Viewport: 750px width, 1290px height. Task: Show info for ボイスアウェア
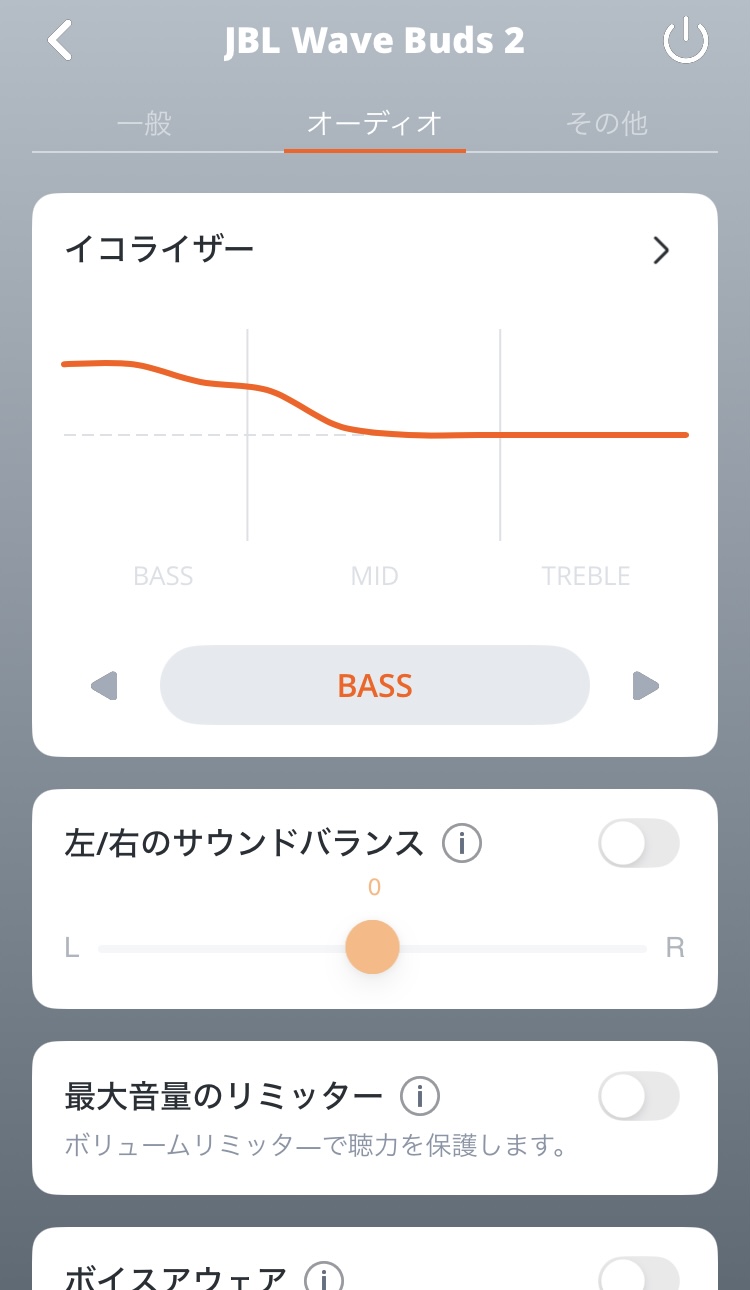(x=324, y=1278)
